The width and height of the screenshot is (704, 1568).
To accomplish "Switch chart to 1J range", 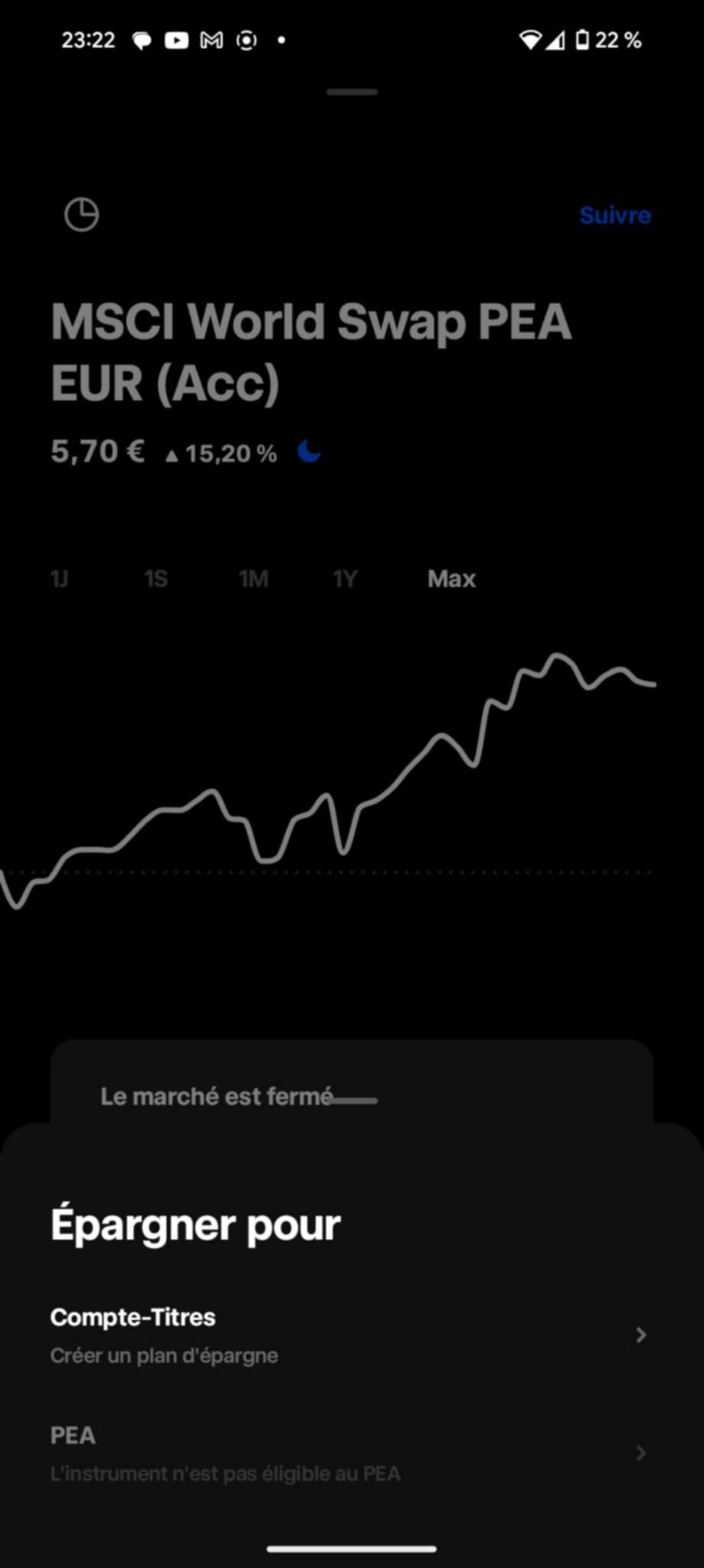I will (60, 579).
